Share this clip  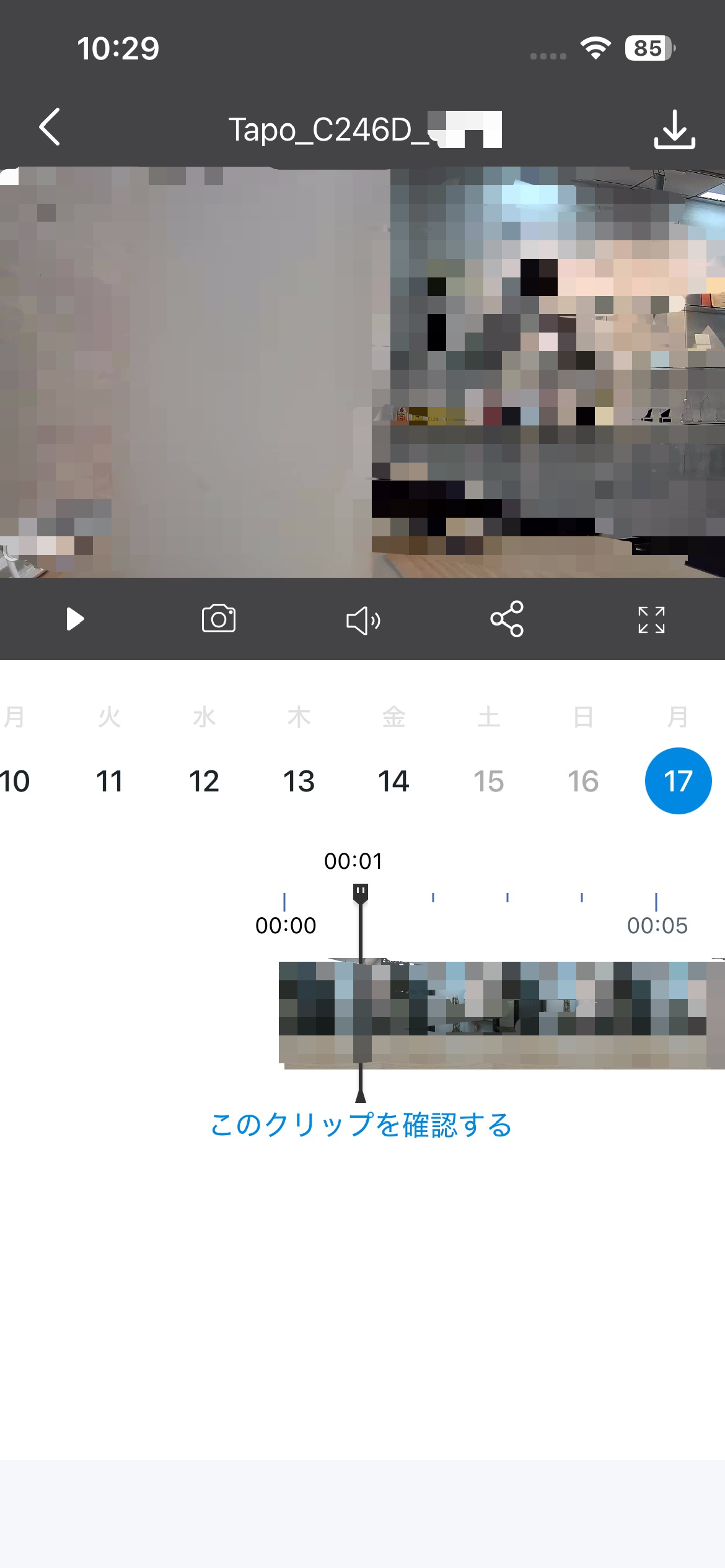tap(507, 619)
